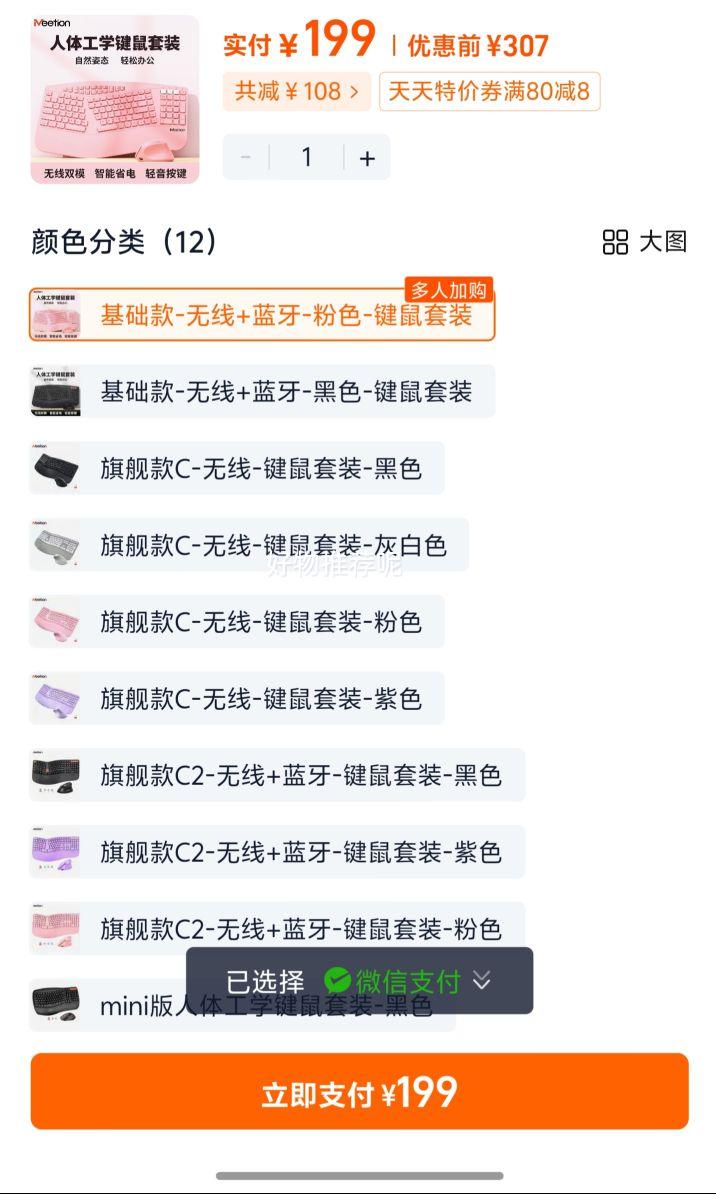This screenshot has height=1194, width=716.
Task: Increase quantity with the plus button
Action: click(x=367, y=157)
